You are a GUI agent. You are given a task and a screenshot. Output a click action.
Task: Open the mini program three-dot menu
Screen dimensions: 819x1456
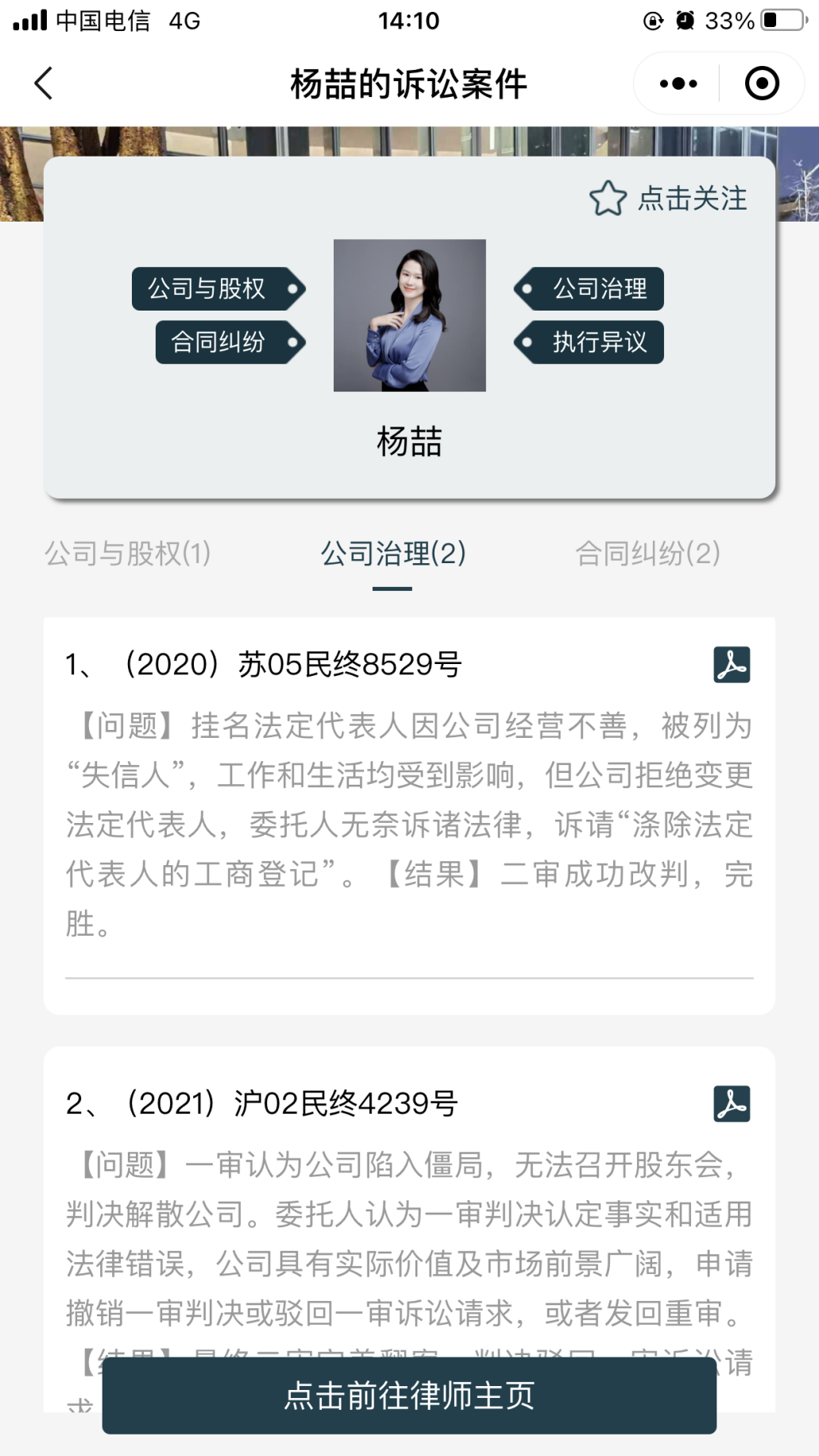(x=678, y=83)
